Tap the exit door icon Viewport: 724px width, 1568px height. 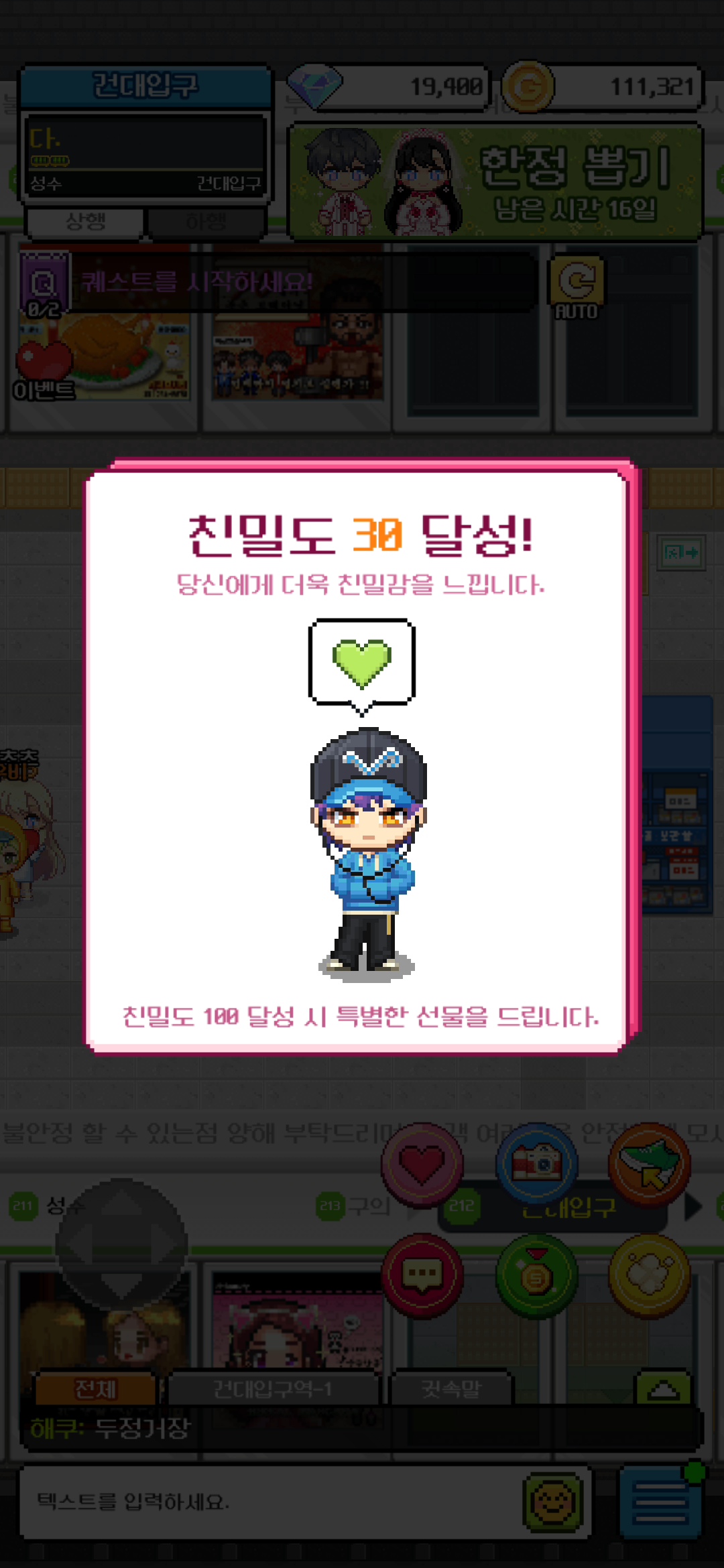pyautogui.click(x=681, y=553)
